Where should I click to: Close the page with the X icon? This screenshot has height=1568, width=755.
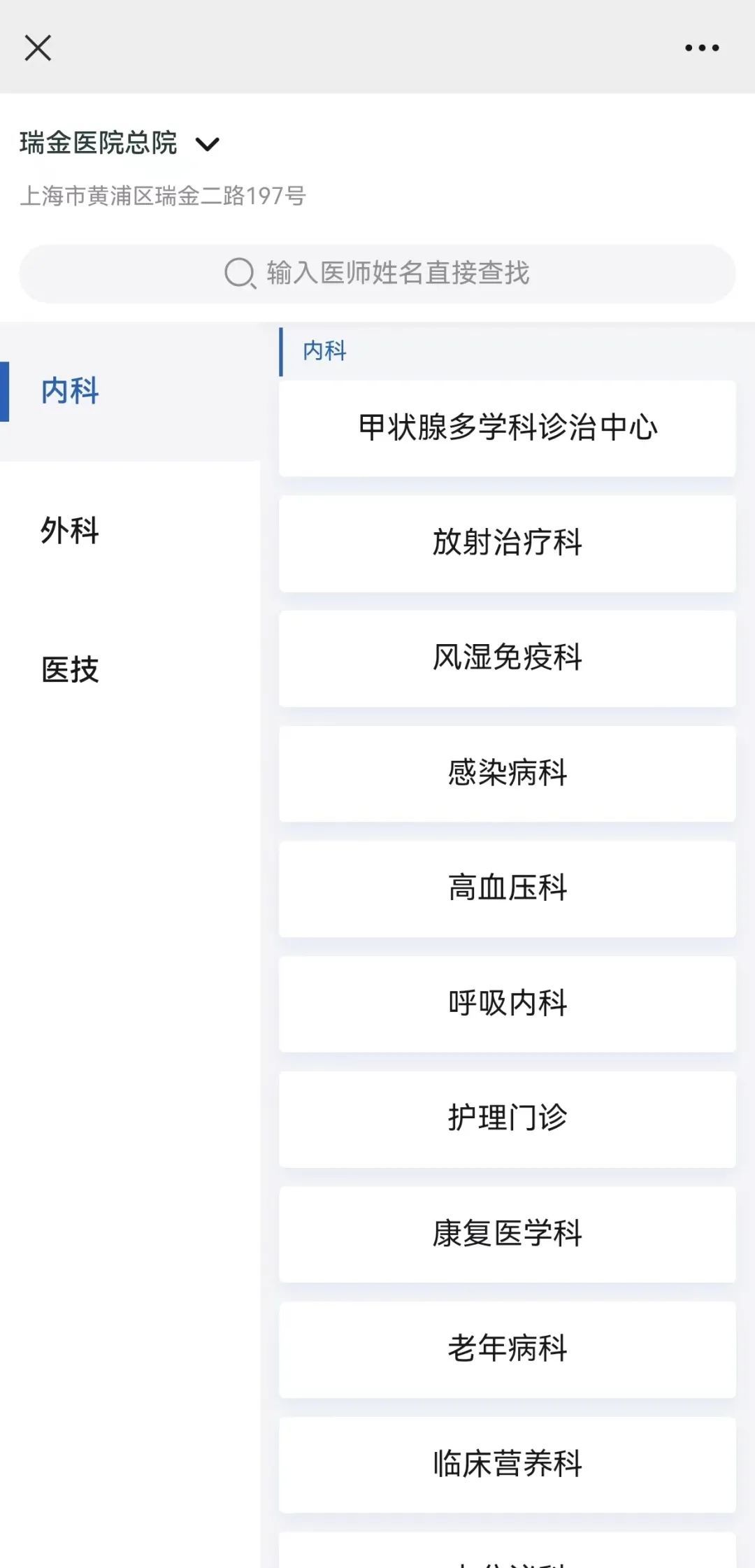coord(38,48)
